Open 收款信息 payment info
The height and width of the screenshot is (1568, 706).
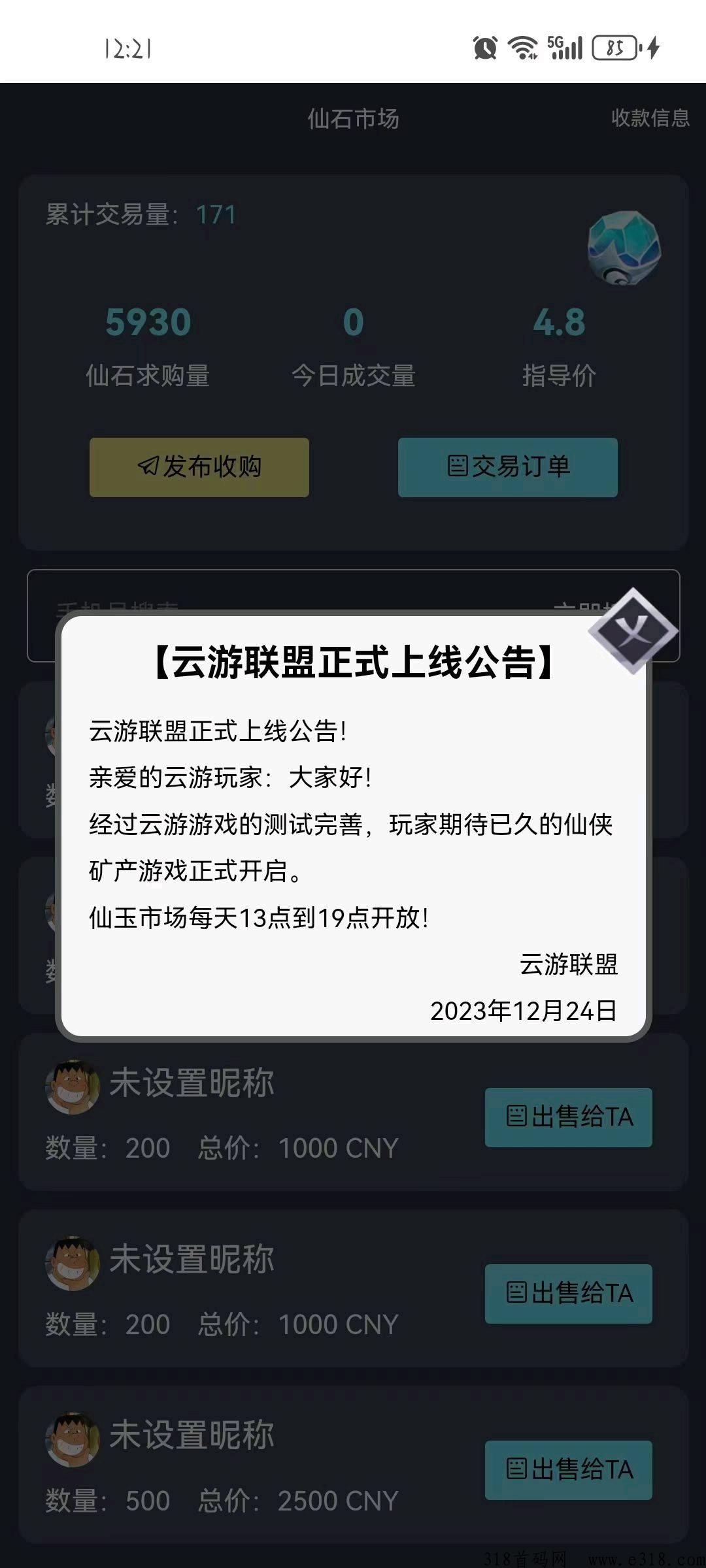650,118
